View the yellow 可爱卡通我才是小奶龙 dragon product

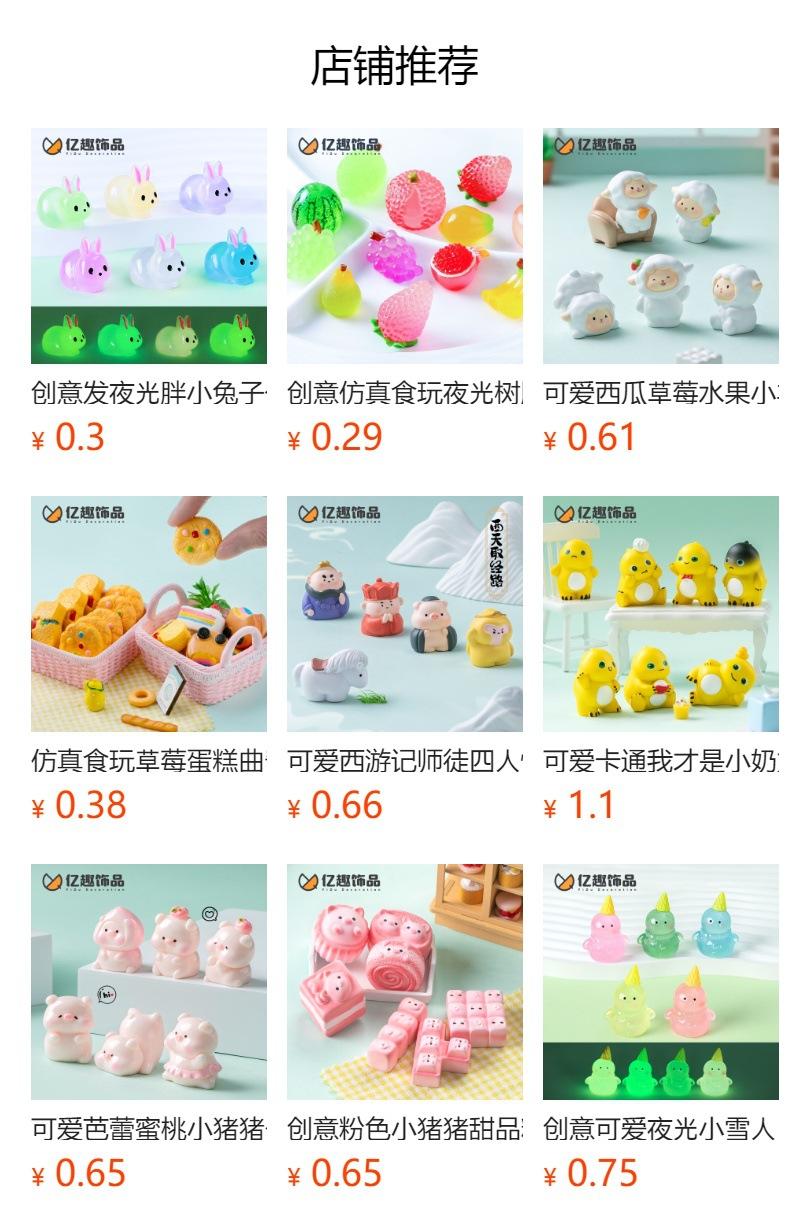coord(661,614)
